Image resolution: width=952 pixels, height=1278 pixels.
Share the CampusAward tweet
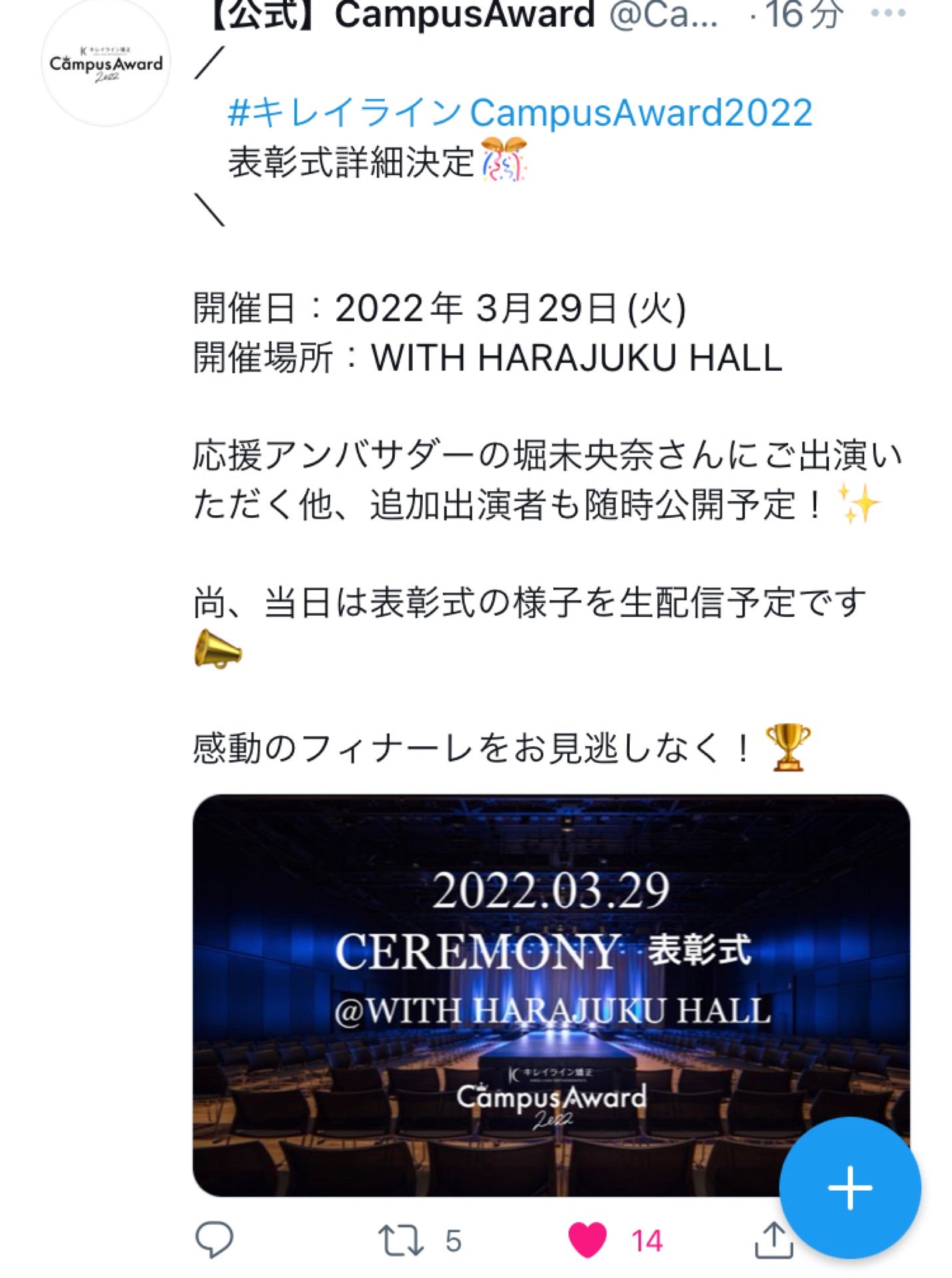[x=772, y=1239]
